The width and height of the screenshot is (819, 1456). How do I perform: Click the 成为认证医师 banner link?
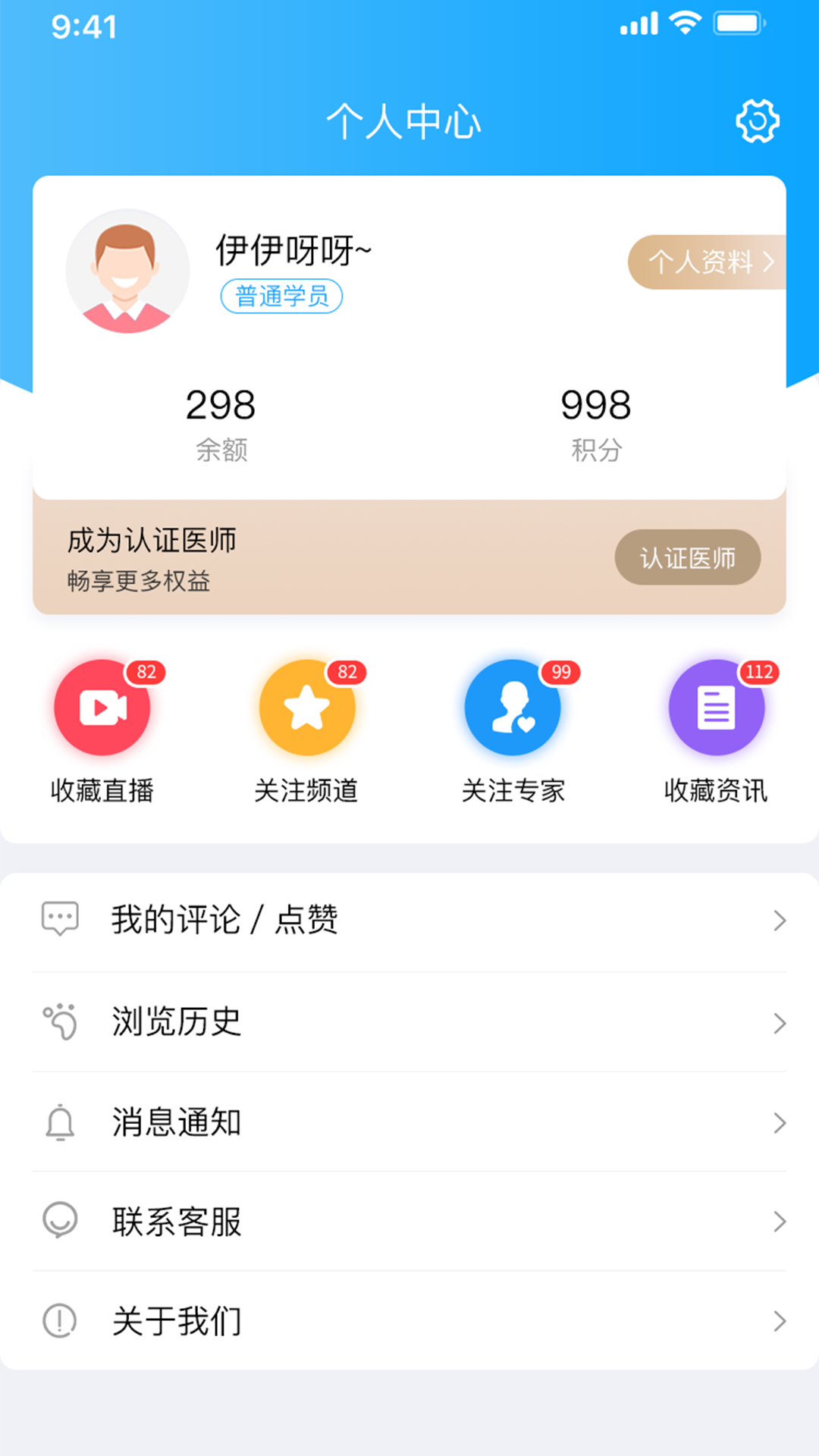coord(150,541)
